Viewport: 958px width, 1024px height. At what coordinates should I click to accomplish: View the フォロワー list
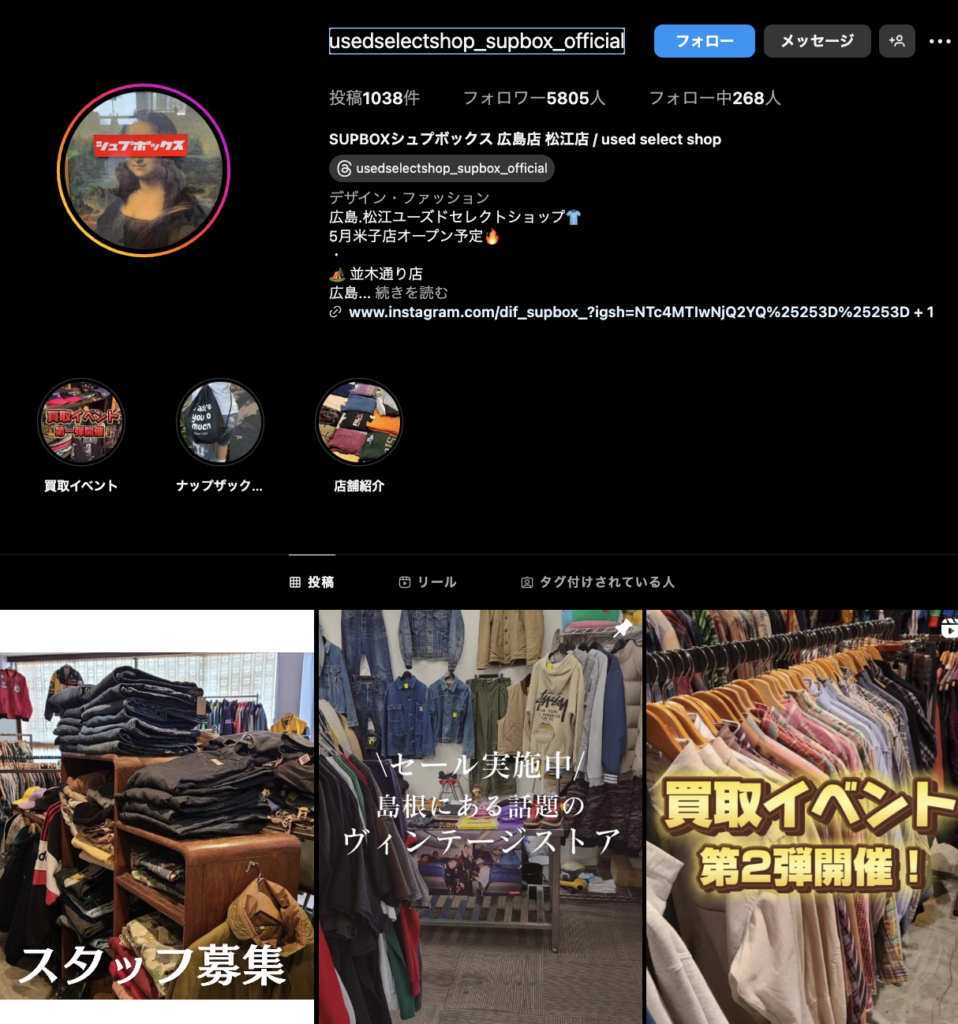pos(533,98)
